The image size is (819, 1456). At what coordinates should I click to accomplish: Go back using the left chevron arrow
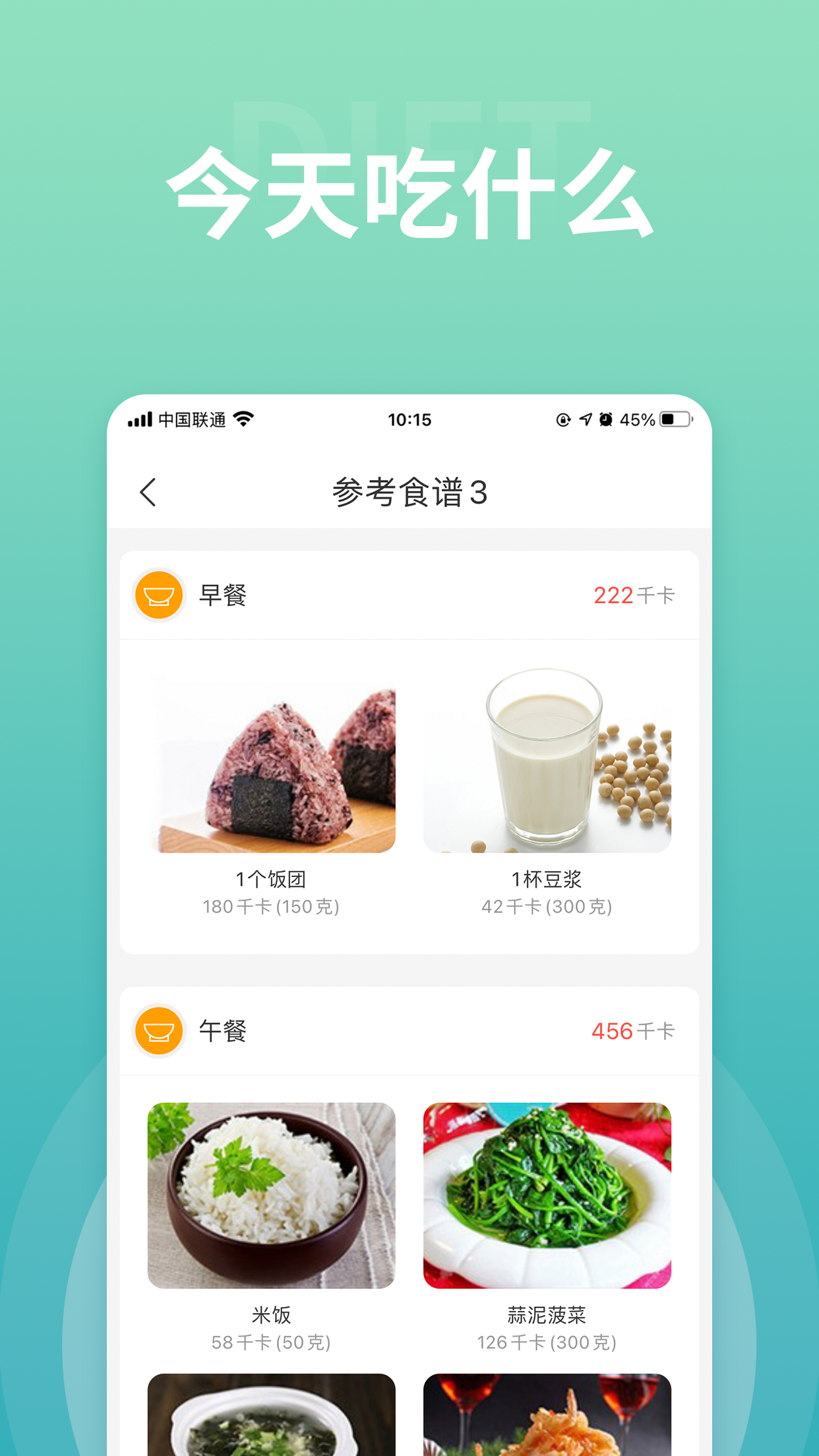(148, 492)
